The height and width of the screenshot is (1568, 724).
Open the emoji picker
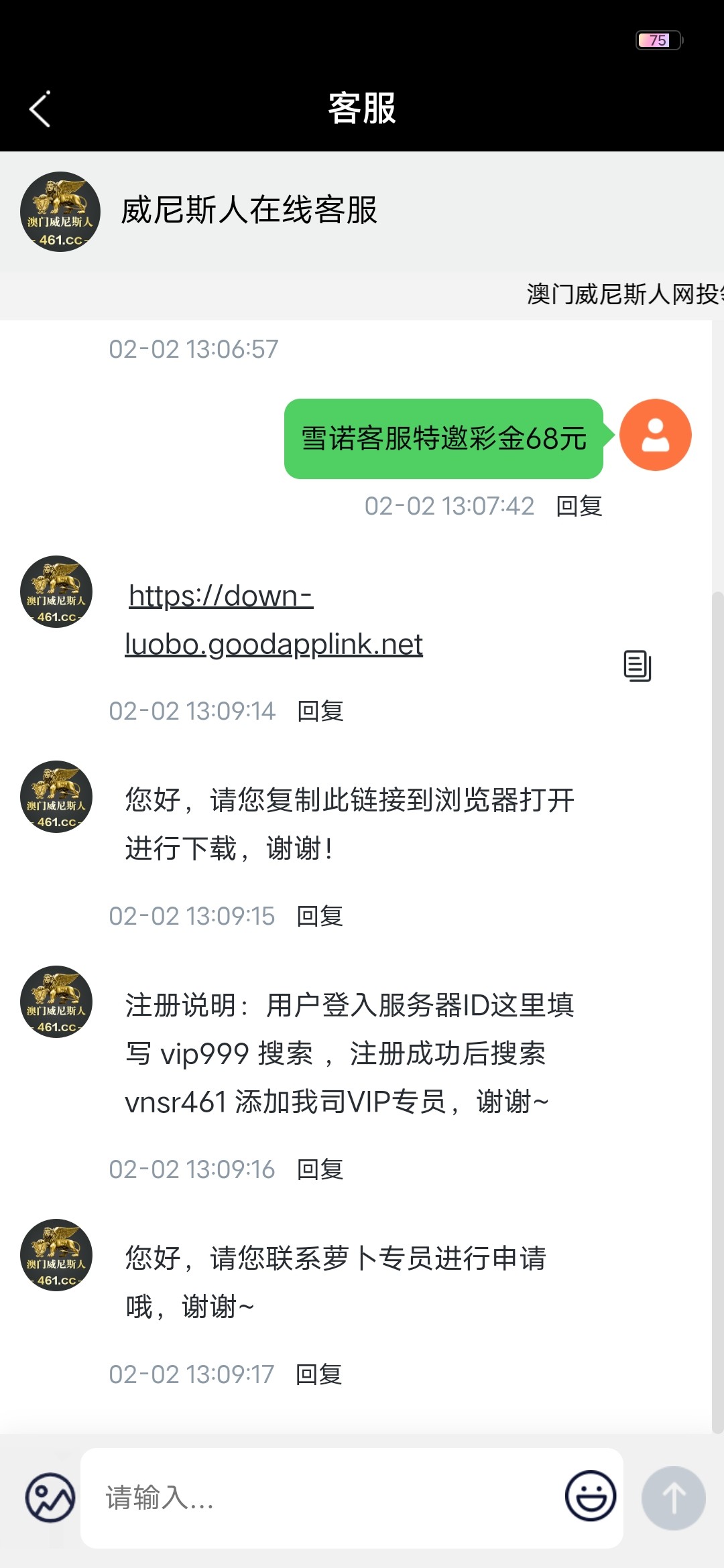591,1496
